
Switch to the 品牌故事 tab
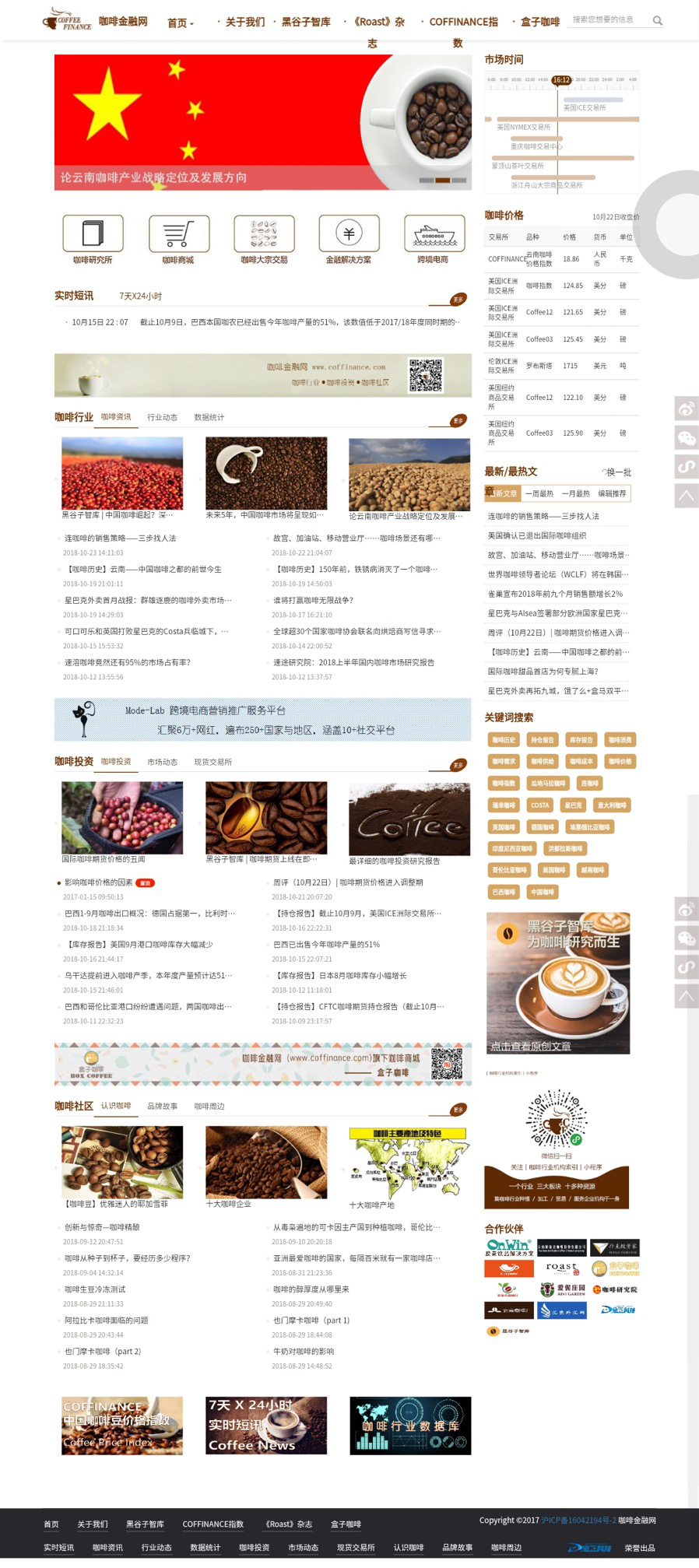[x=162, y=1107]
